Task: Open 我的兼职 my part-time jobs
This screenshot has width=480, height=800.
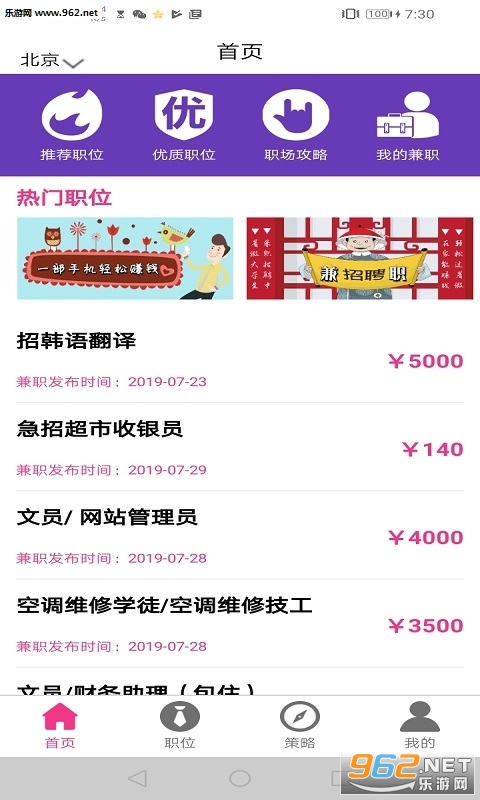Action: 408,126
